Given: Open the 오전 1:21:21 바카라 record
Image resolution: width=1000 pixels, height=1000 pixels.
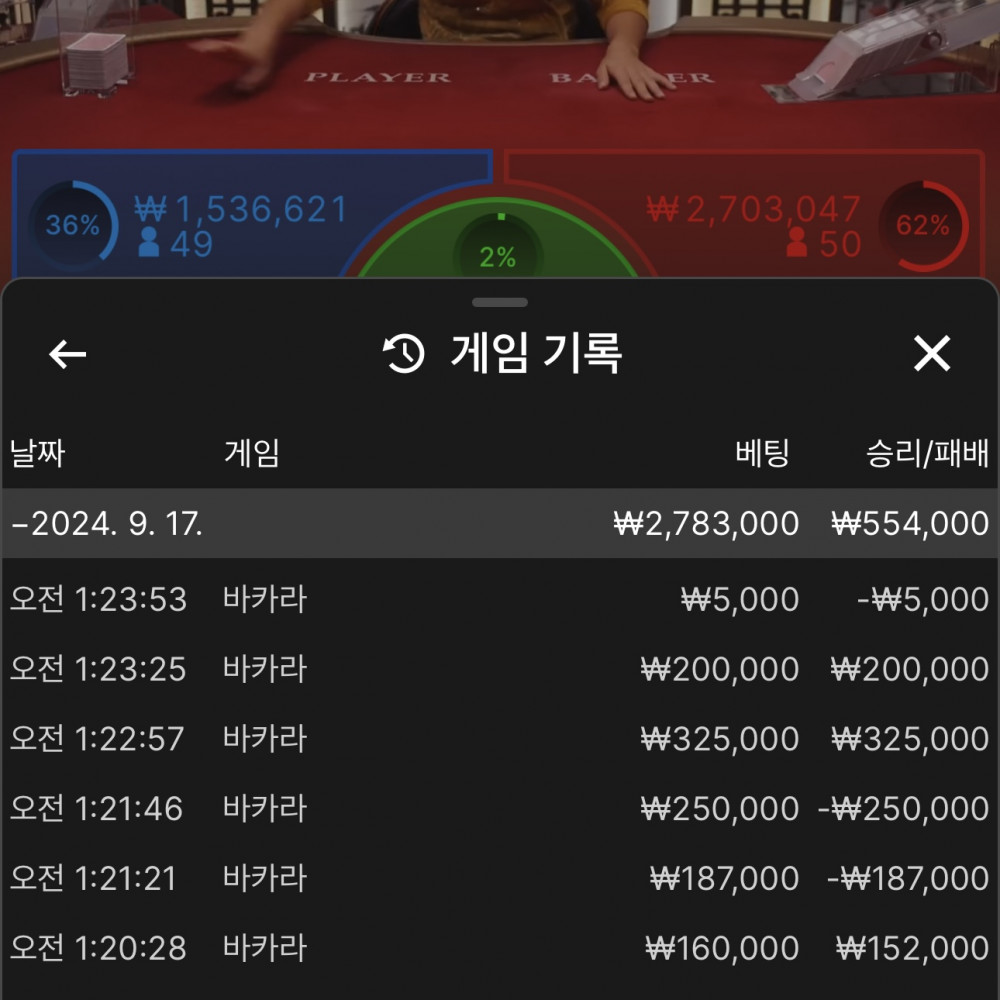Looking at the screenshot, I should point(500,878).
